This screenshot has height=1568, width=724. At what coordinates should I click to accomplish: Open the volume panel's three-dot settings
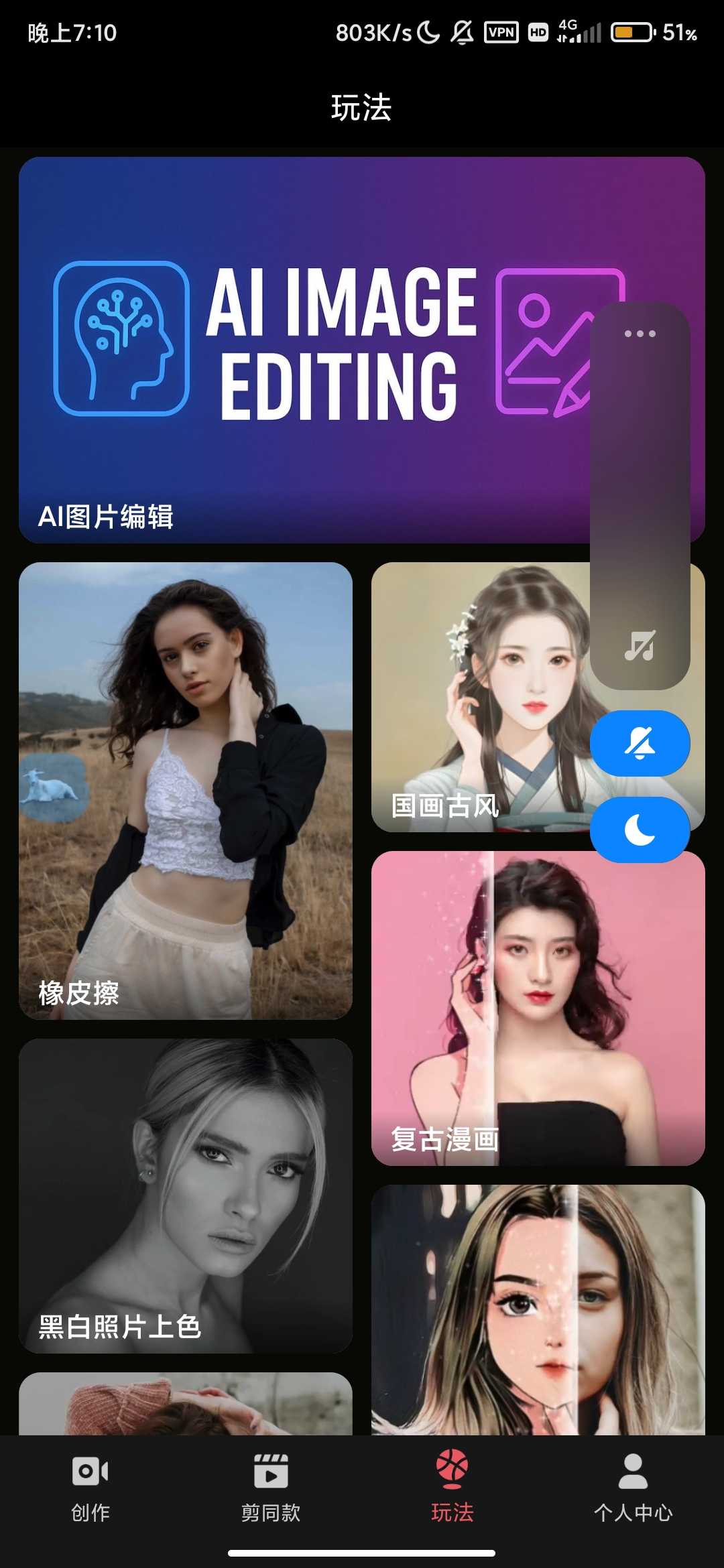[x=640, y=334]
